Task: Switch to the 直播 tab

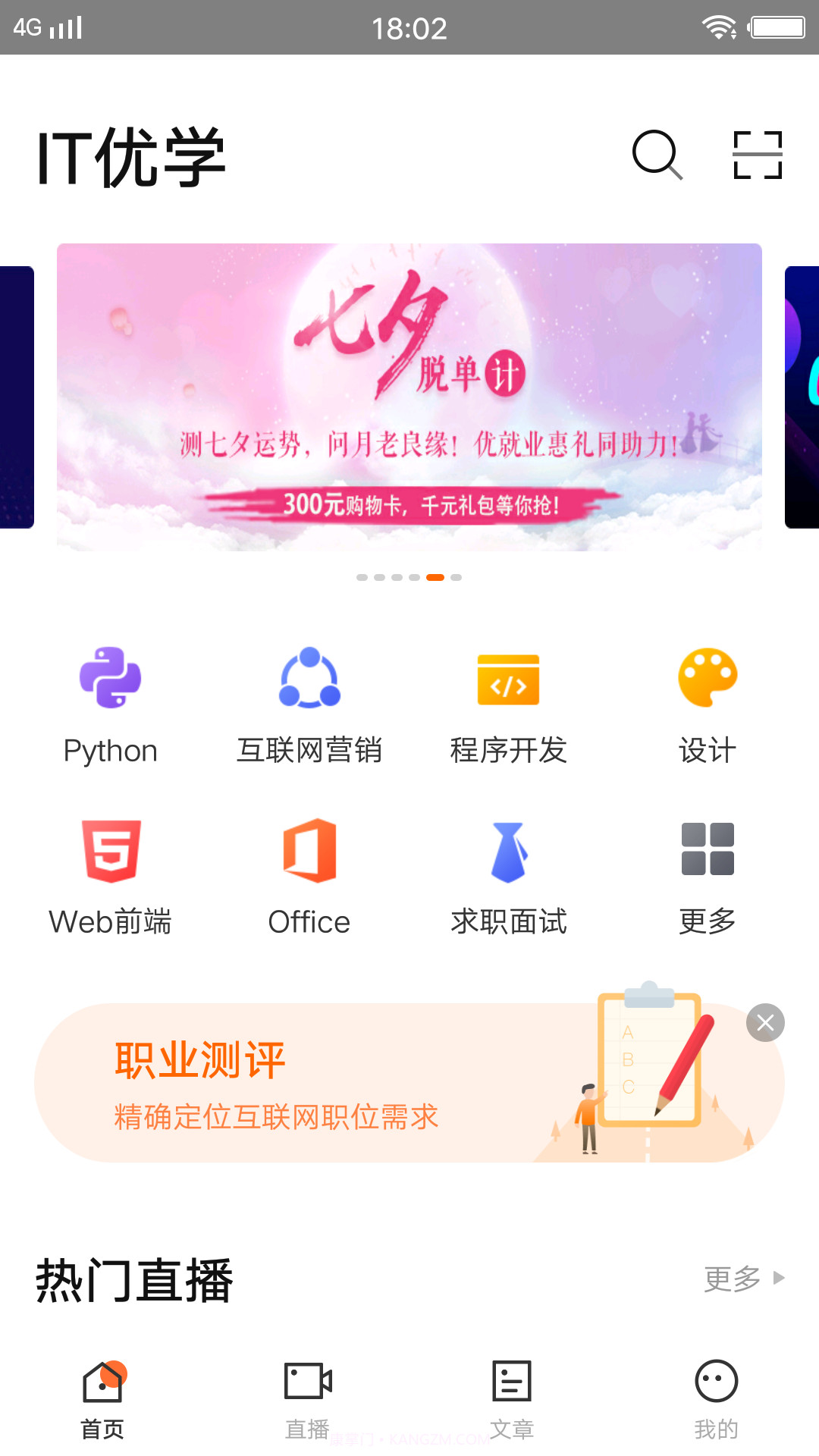Action: (307, 1395)
